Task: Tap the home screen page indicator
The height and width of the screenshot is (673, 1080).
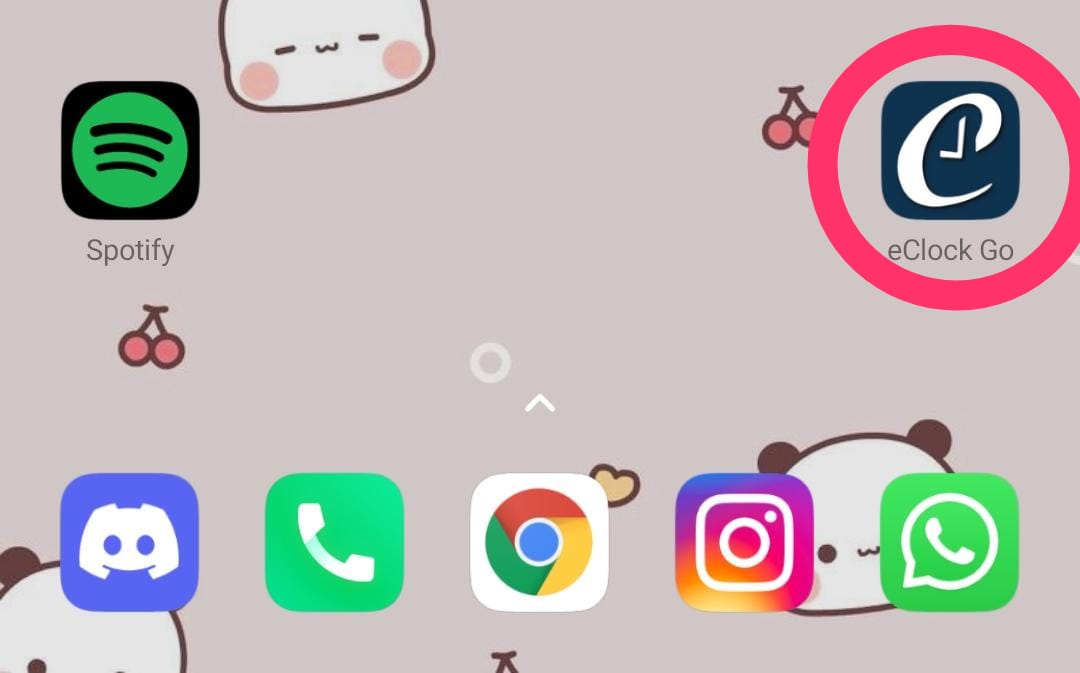Action: 490,363
